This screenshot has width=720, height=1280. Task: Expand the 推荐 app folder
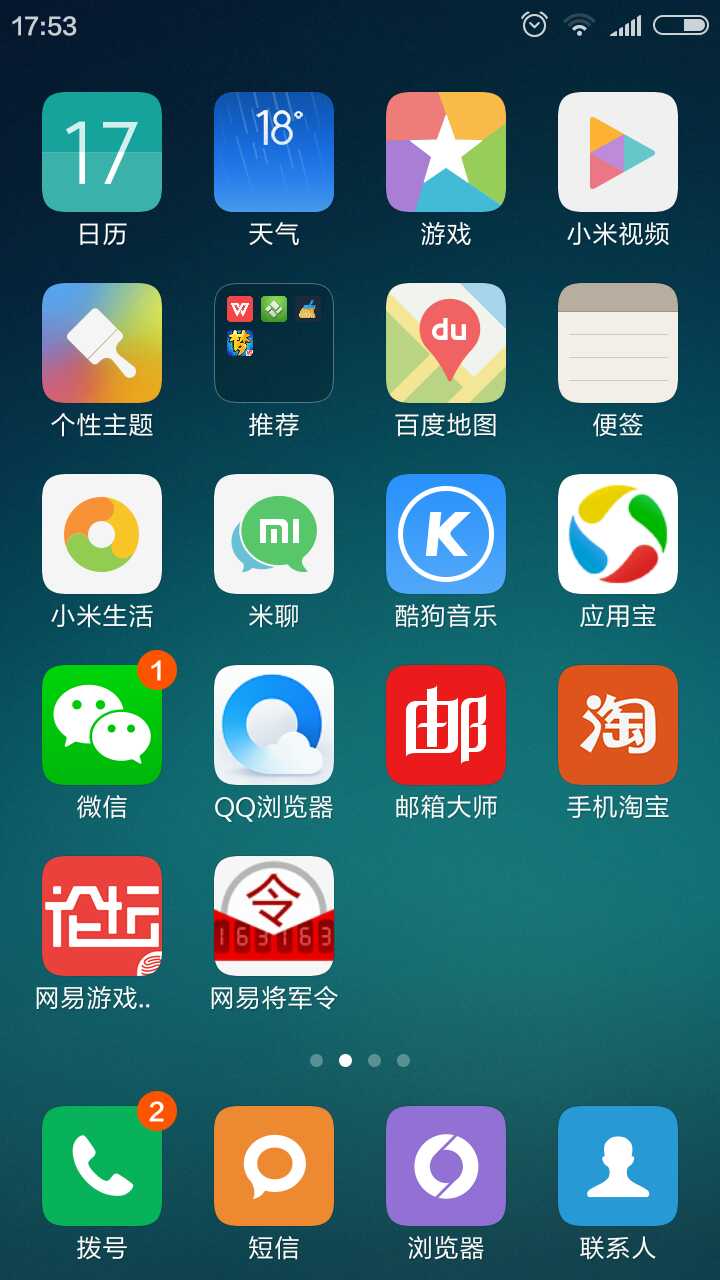[274, 343]
